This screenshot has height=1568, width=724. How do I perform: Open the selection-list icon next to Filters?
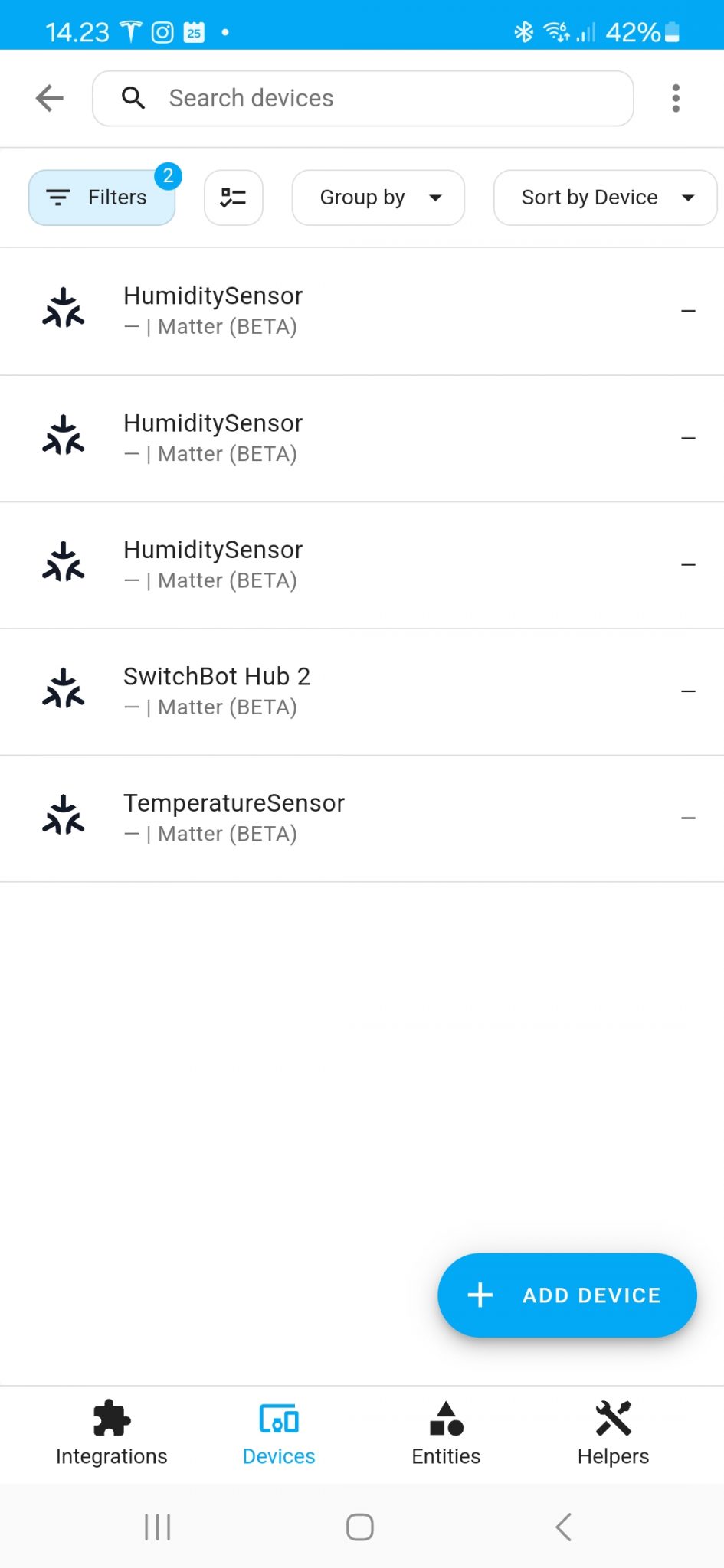click(x=233, y=198)
